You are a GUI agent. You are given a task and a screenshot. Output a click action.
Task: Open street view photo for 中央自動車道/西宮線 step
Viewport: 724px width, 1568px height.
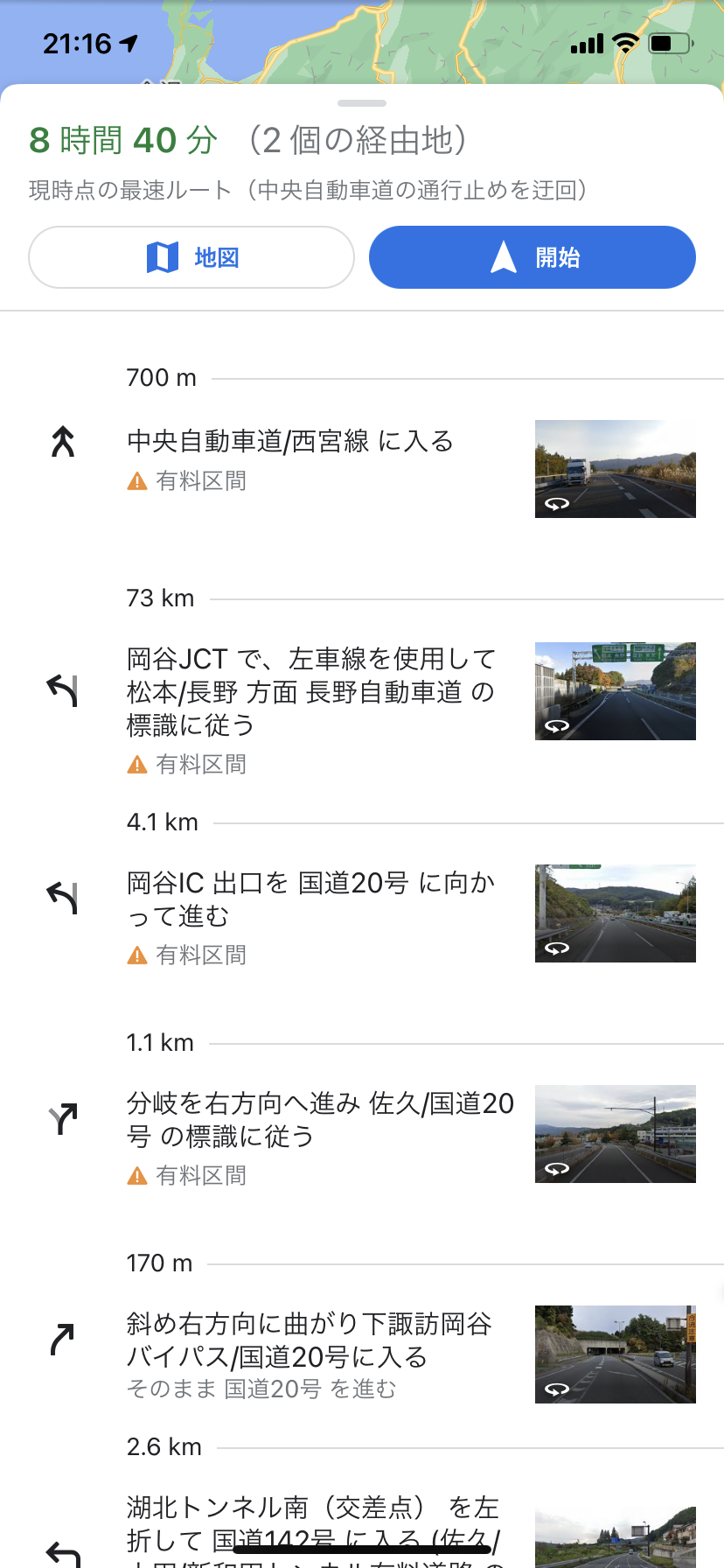click(615, 469)
